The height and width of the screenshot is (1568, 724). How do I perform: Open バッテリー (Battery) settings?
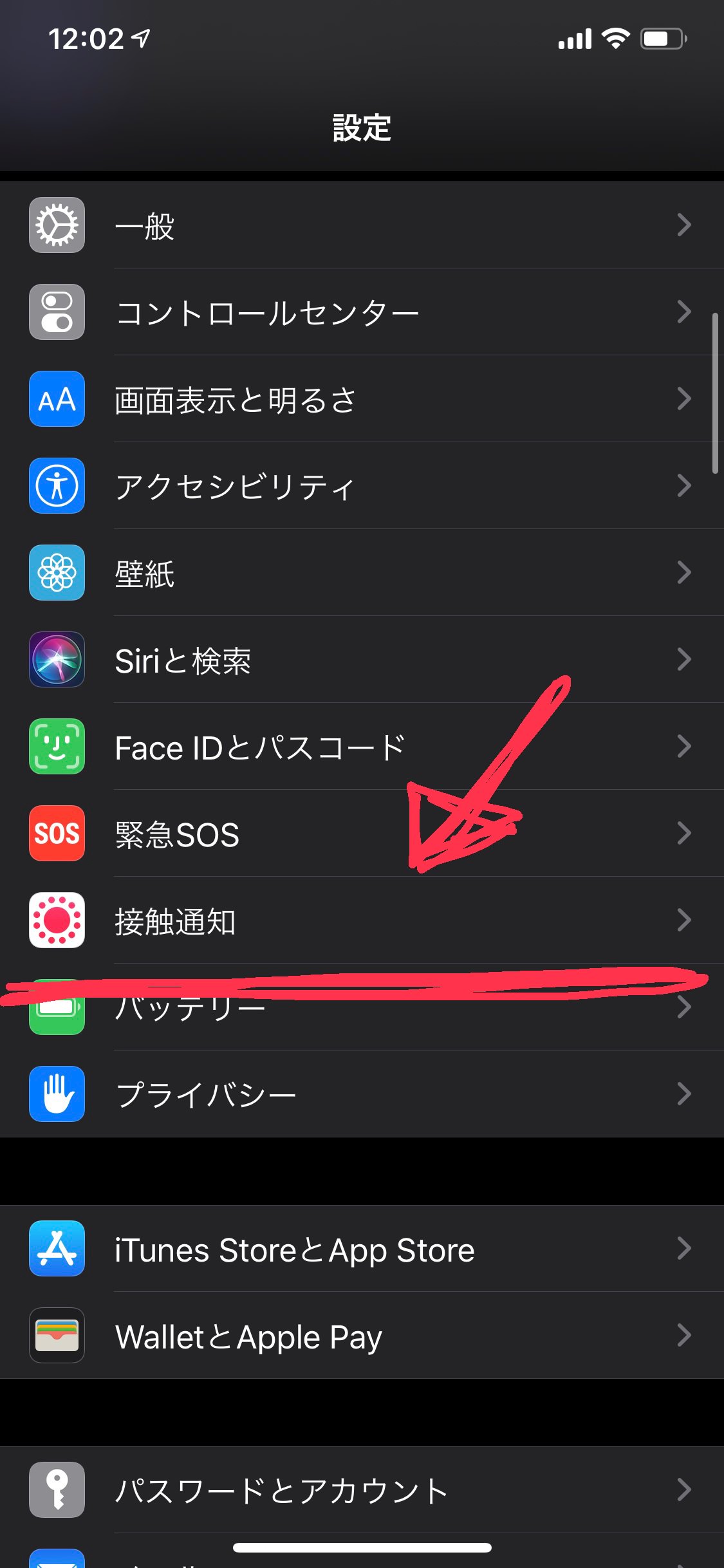pyautogui.click(x=360, y=1012)
